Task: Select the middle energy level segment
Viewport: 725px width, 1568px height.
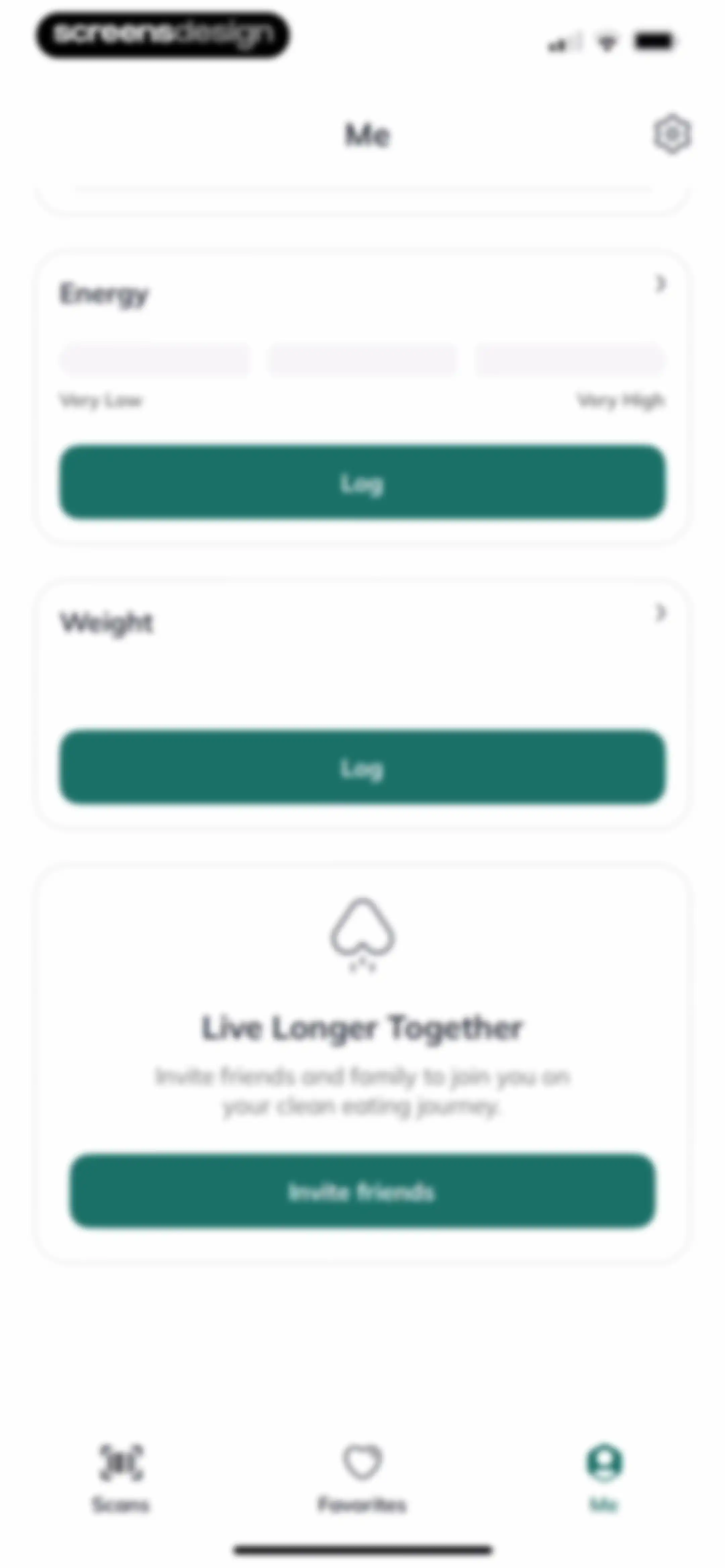Action: click(362, 359)
